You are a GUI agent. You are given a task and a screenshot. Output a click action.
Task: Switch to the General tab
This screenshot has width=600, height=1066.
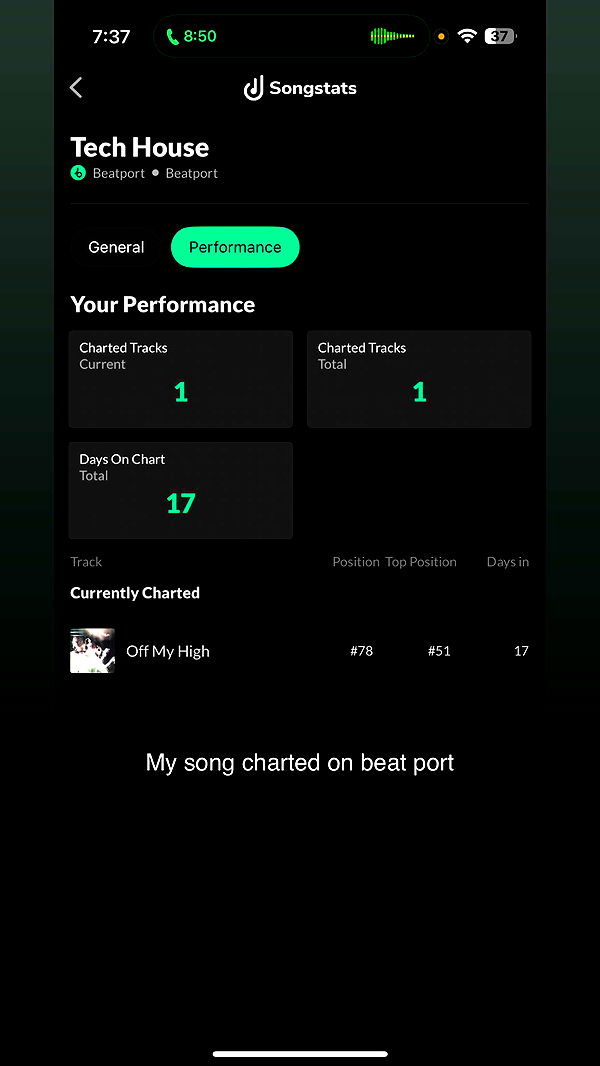pyautogui.click(x=116, y=247)
